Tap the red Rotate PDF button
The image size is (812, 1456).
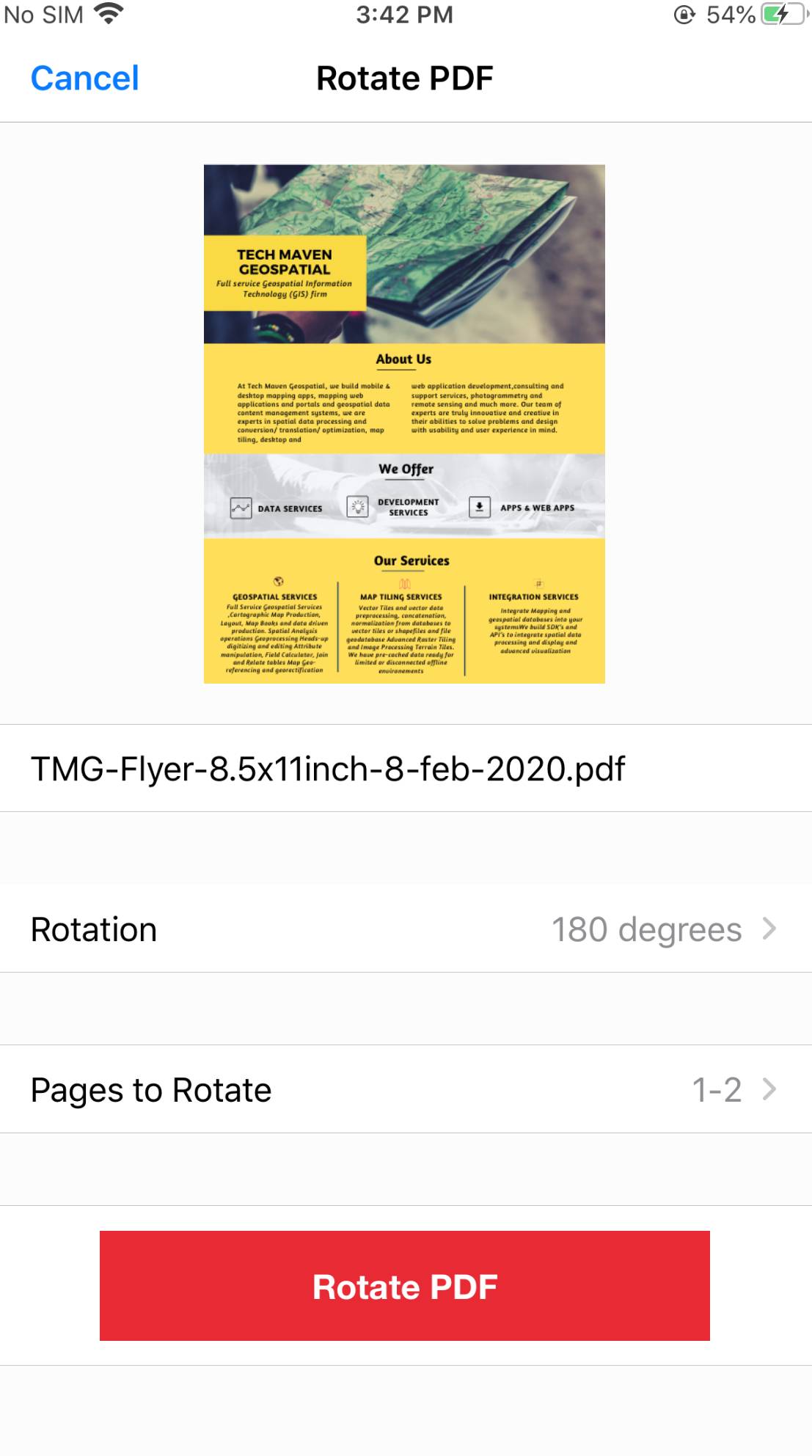(x=405, y=1286)
